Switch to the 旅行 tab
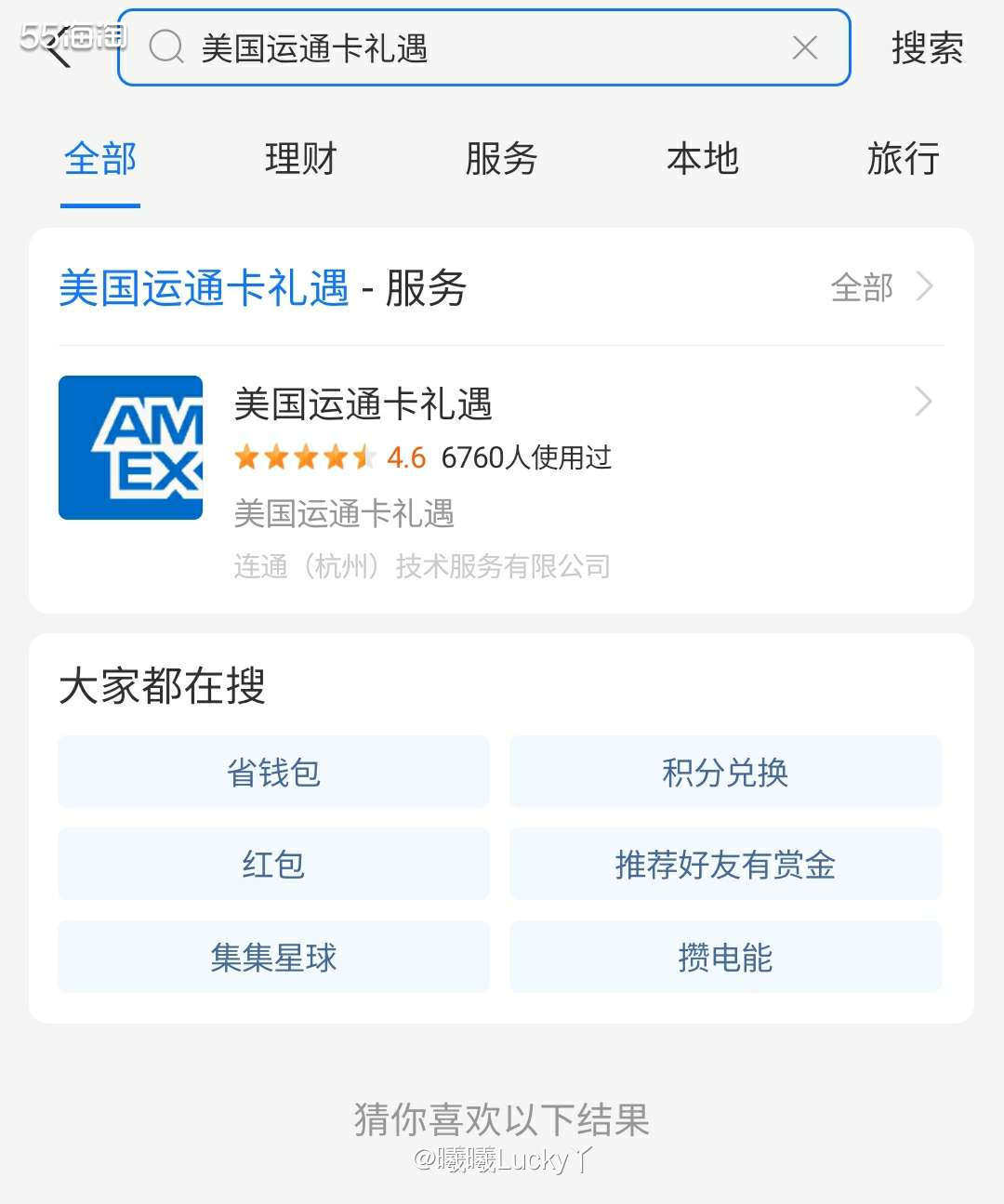The width and height of the screenshot is (1004, 1204). (902, 159)
